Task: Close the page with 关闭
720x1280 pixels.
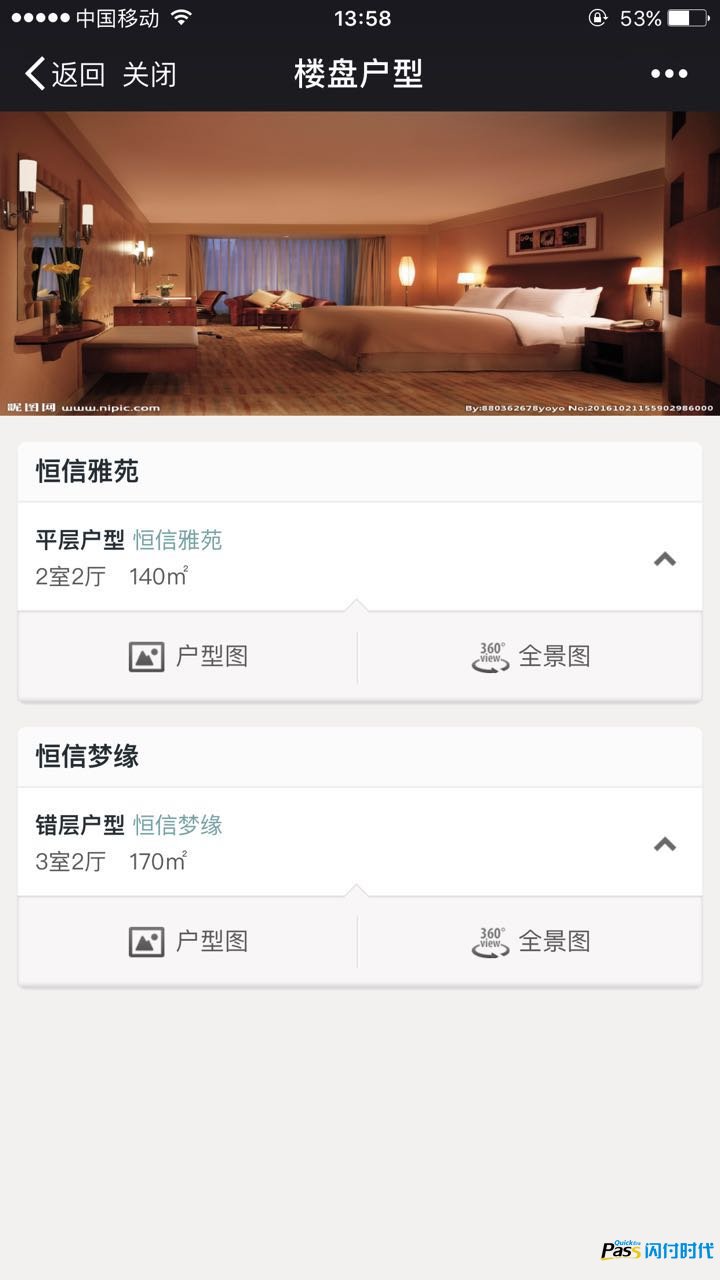Action: point(149,74)
